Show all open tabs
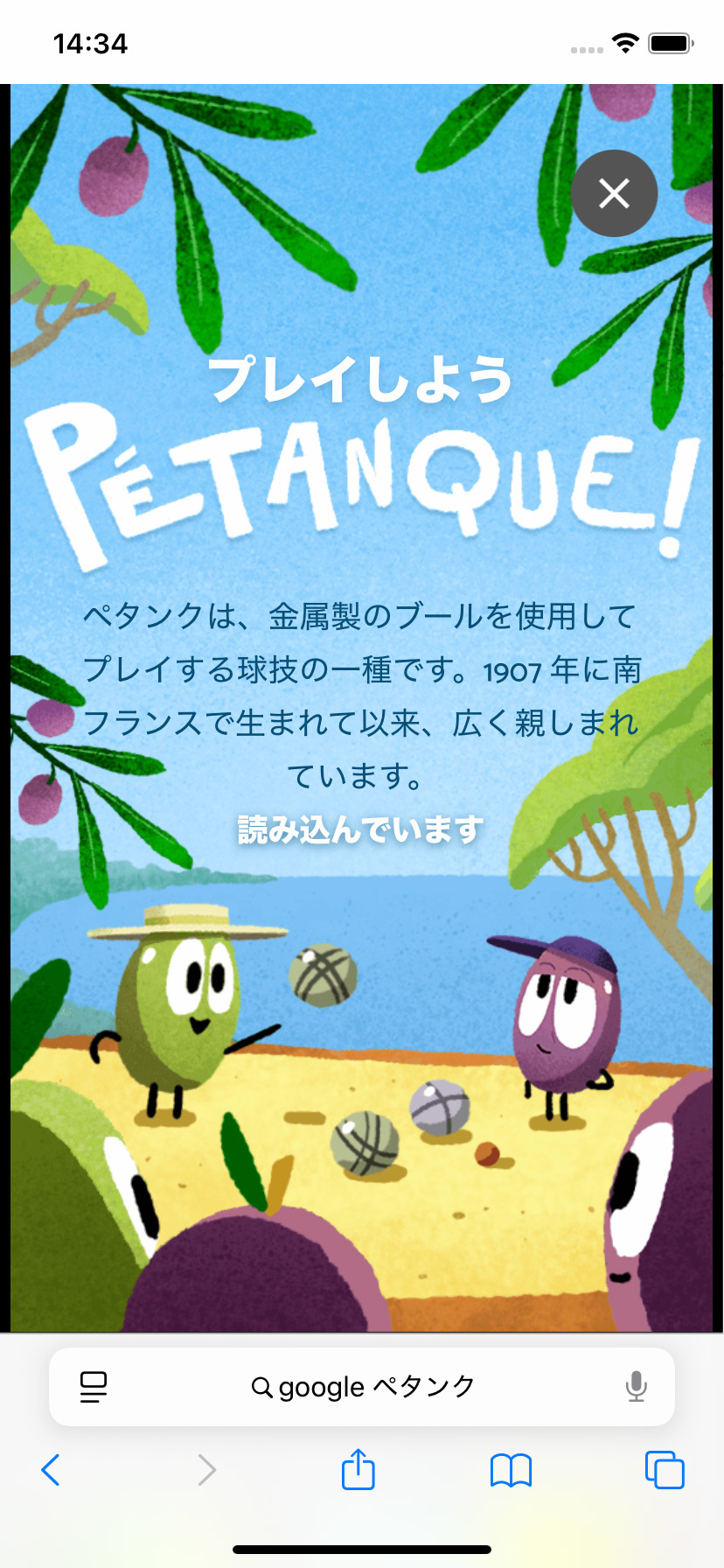724x1568 pixels. [x=664, y=1470]
